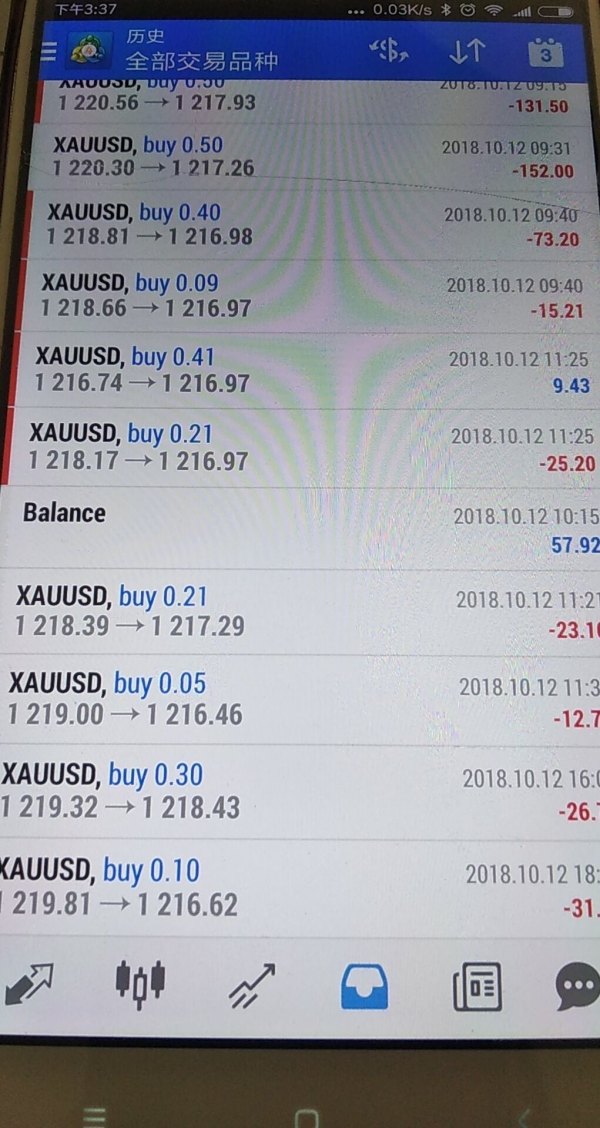Open XAUUSD buy 0.10 trade entry
600x1128 pixels.
click(300, 887)
